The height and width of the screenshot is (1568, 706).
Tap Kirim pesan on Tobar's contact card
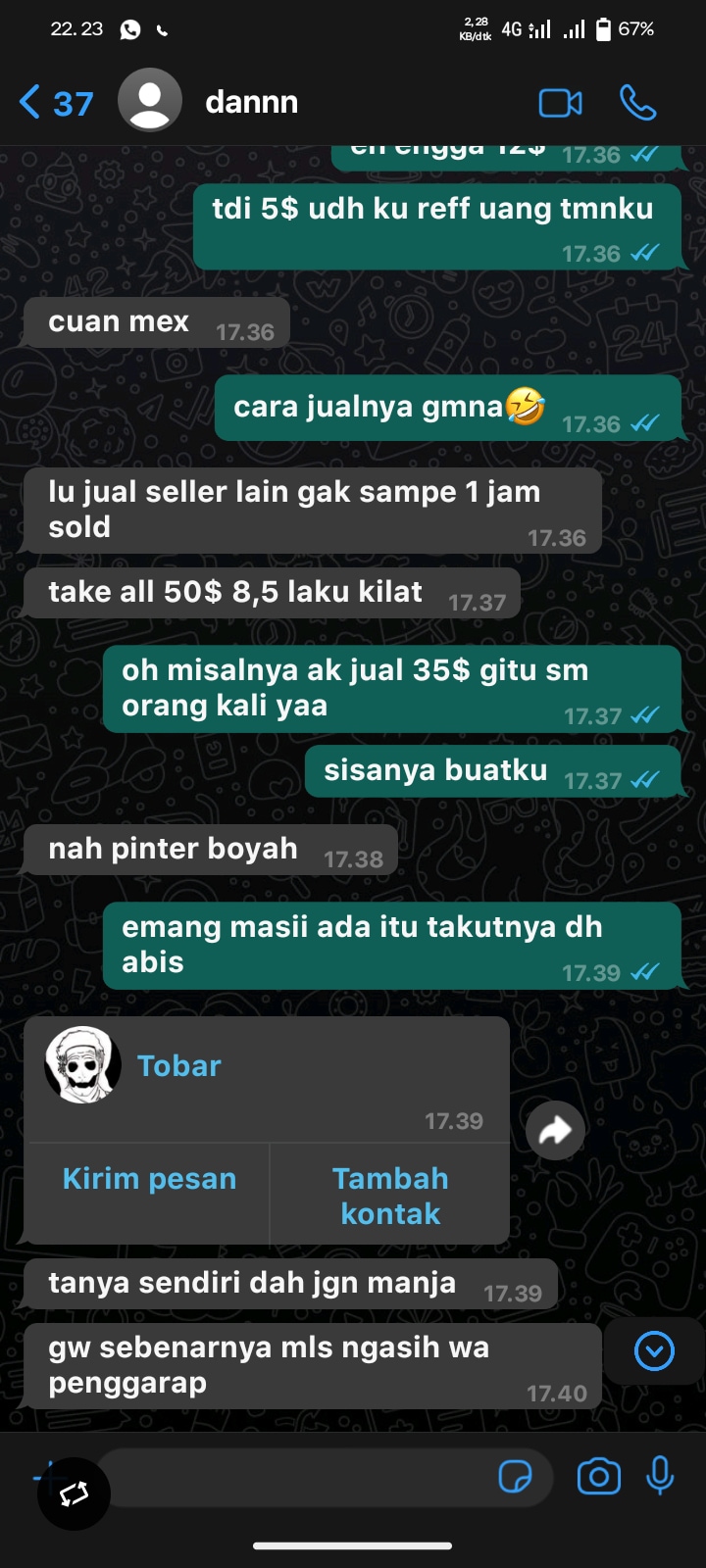pyautogui.click(x=149, y=1179)
